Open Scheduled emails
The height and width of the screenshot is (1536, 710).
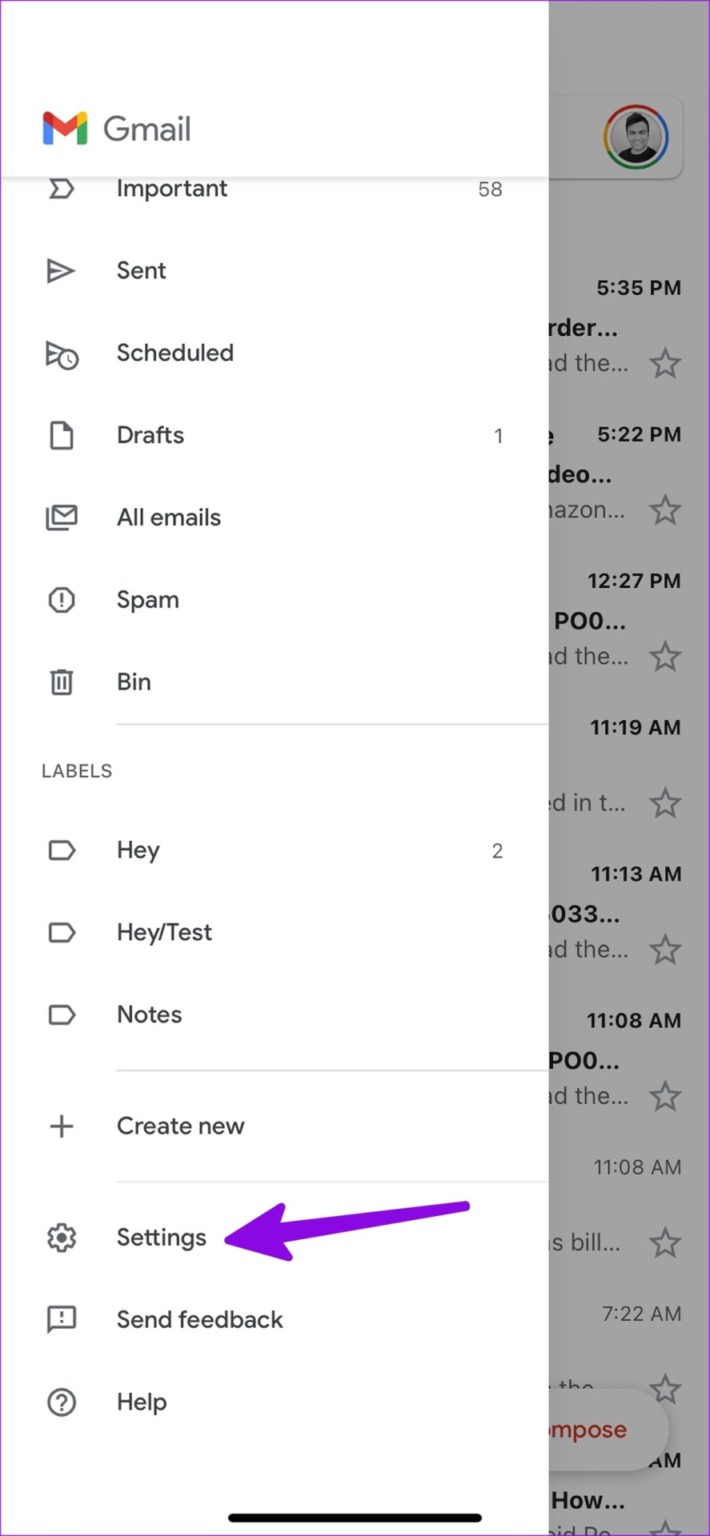[175, 353]
